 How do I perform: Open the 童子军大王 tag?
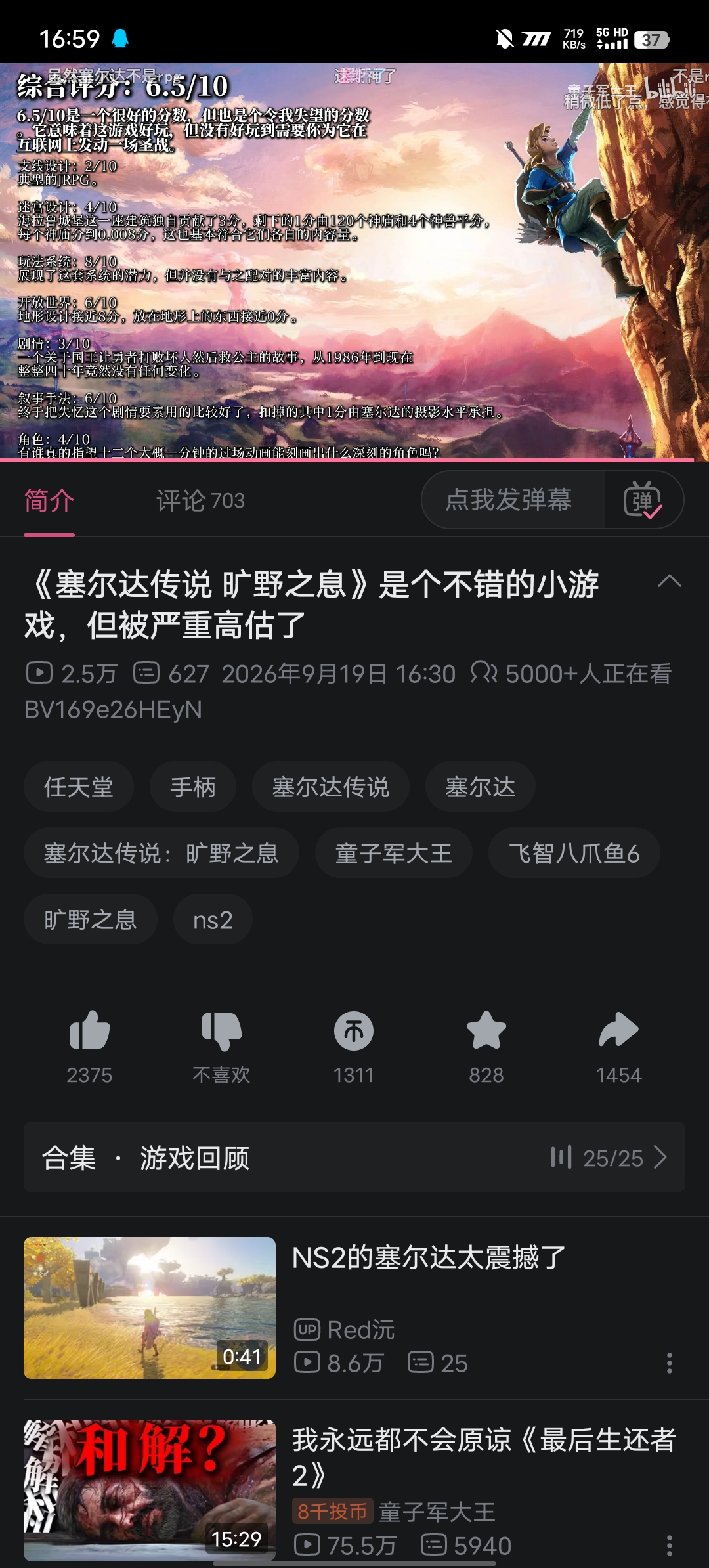click(x=394, y=853)
